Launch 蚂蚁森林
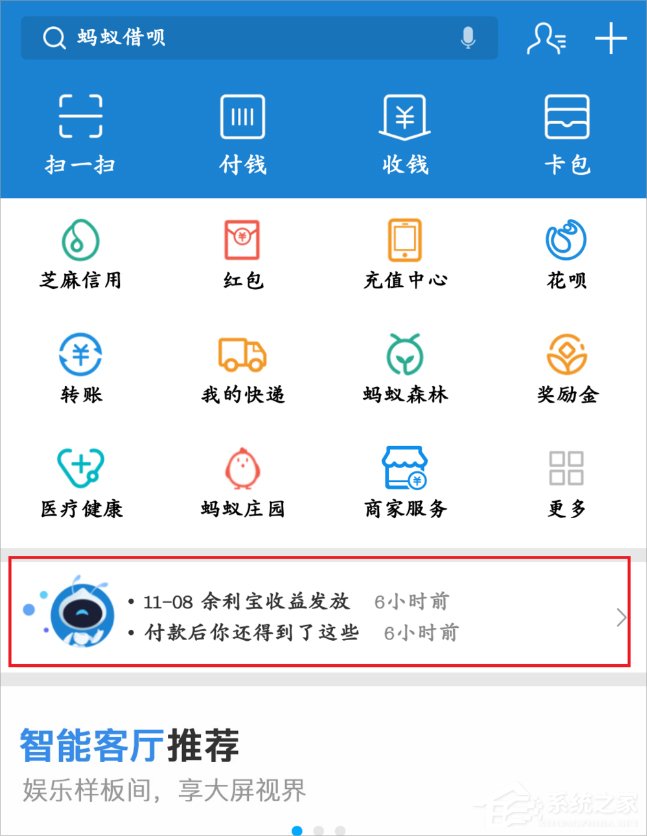Screen dimensions: 647x836 [405, 368]
